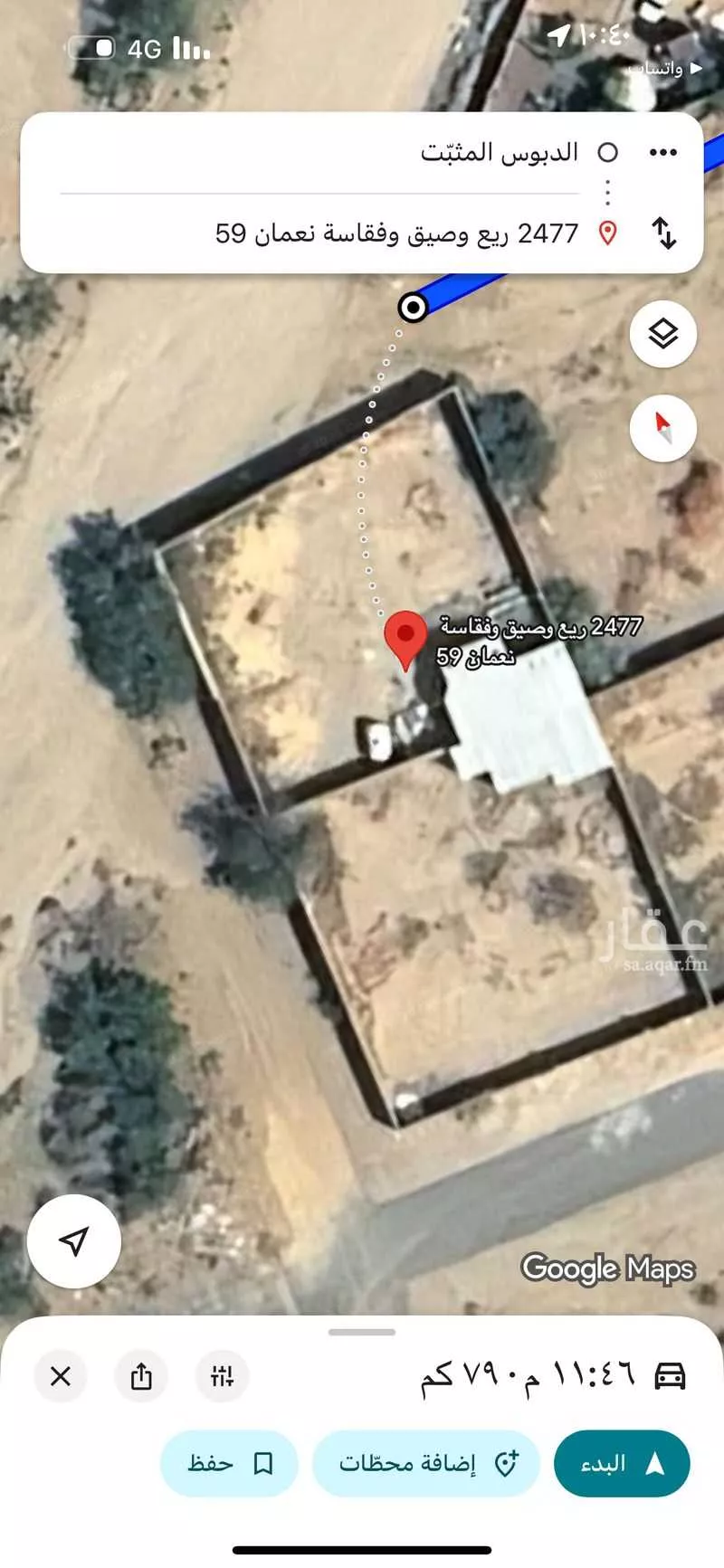Screen dimensions: 724x1568
Task: Open the three-dot overflow menu
Action: click(662, 153)
